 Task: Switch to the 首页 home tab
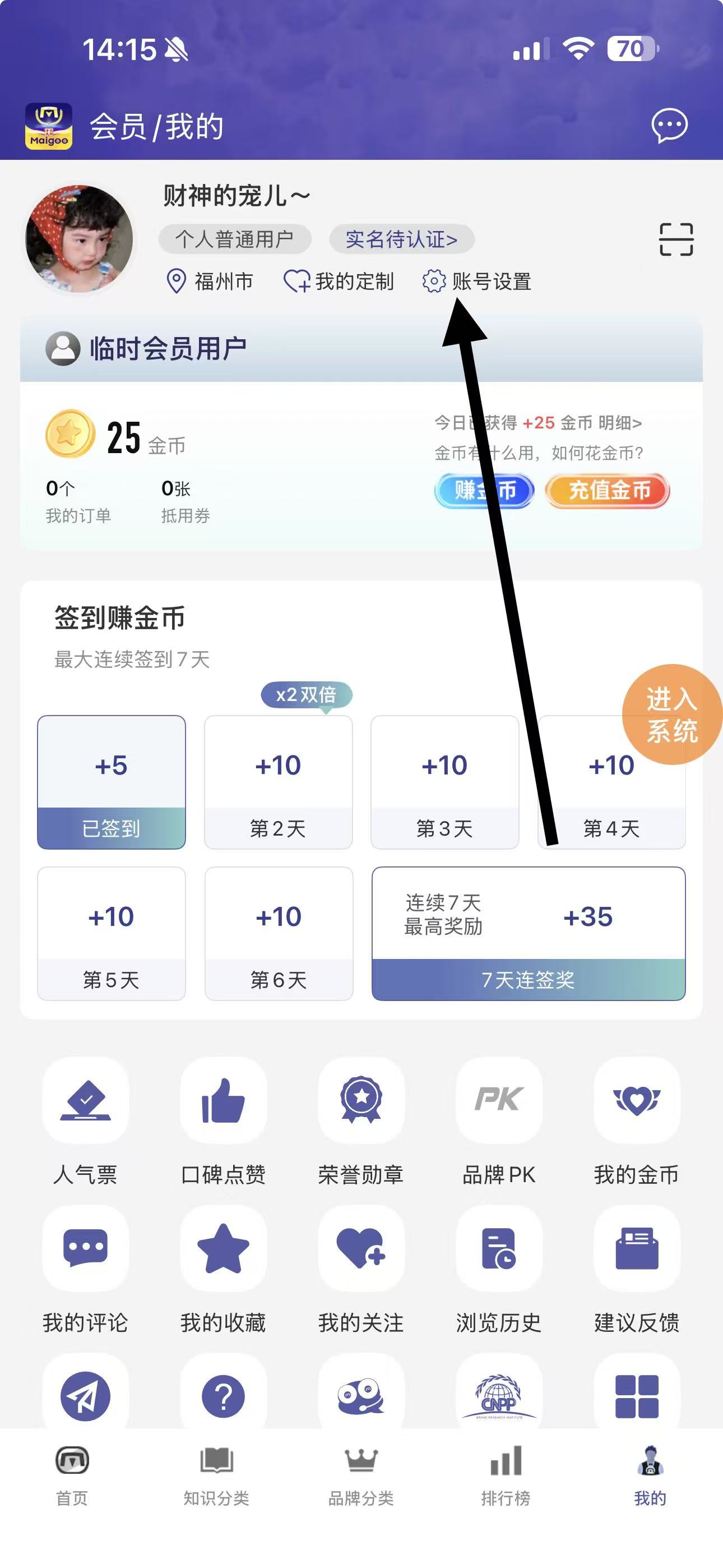pos(72,1475)
